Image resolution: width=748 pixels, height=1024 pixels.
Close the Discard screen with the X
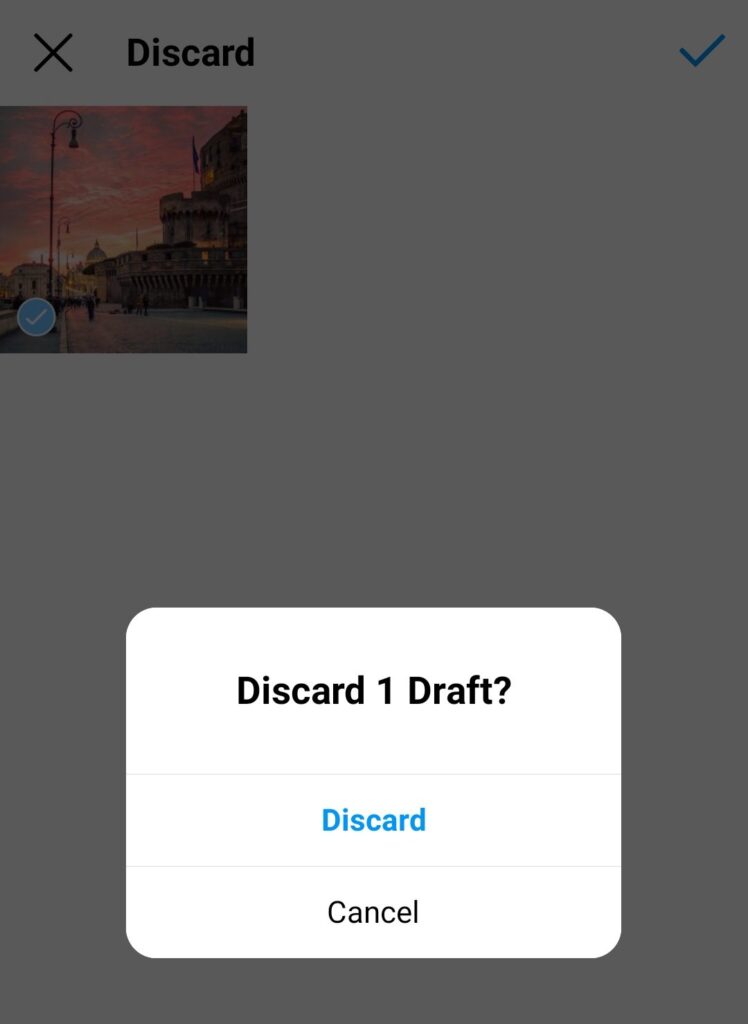tap(53, 52)
